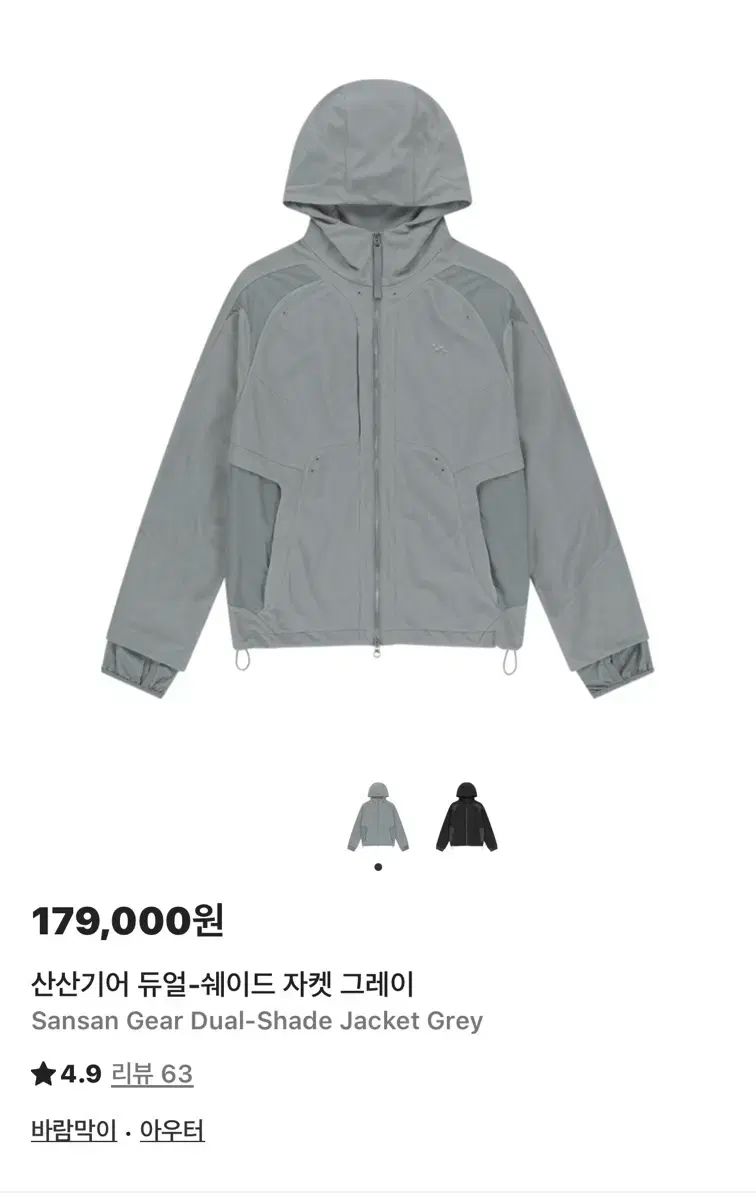This screenshot has height=1200, width=756.
Task: Open the 리뷰 63 reviews link
Action: pos(152,1075)
